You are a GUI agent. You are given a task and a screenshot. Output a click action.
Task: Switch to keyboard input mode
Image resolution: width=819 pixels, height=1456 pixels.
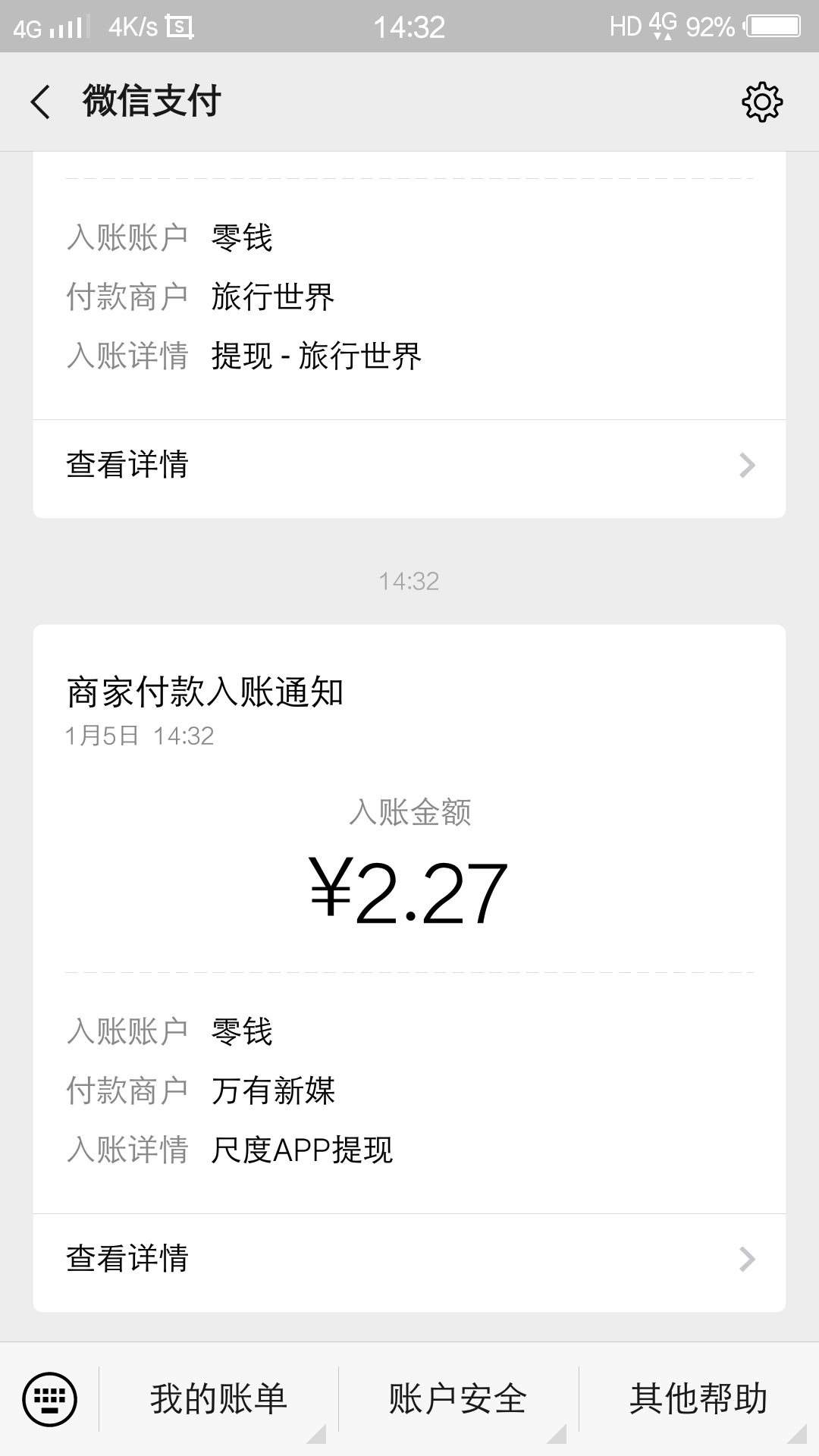[49, 1399]
